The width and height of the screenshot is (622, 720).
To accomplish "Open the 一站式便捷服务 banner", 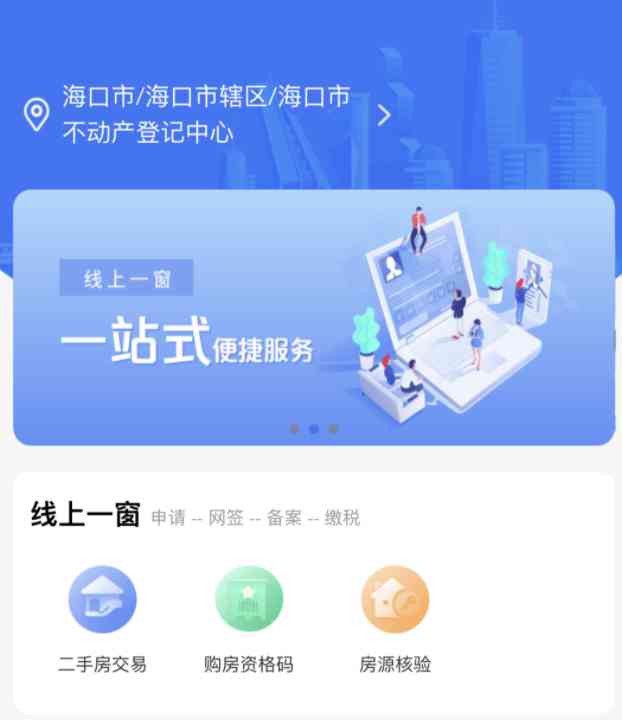I will [x=313, y=317].
